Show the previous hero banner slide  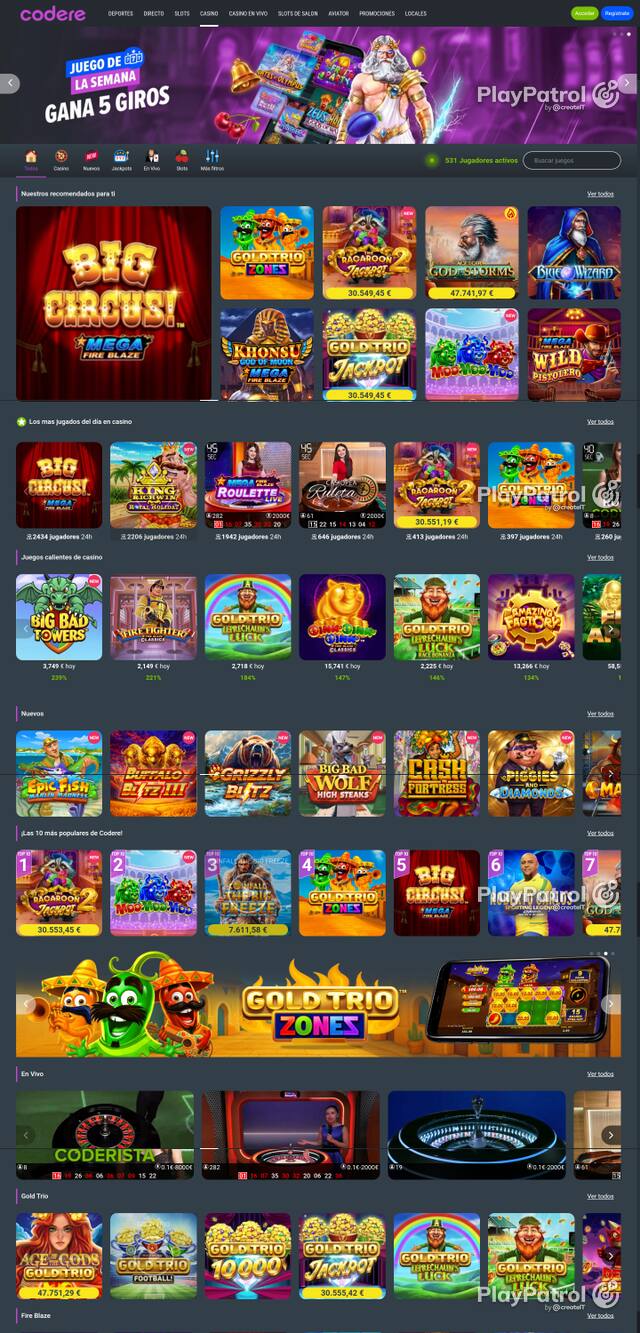pyautogui.click(x=10, y=84)
